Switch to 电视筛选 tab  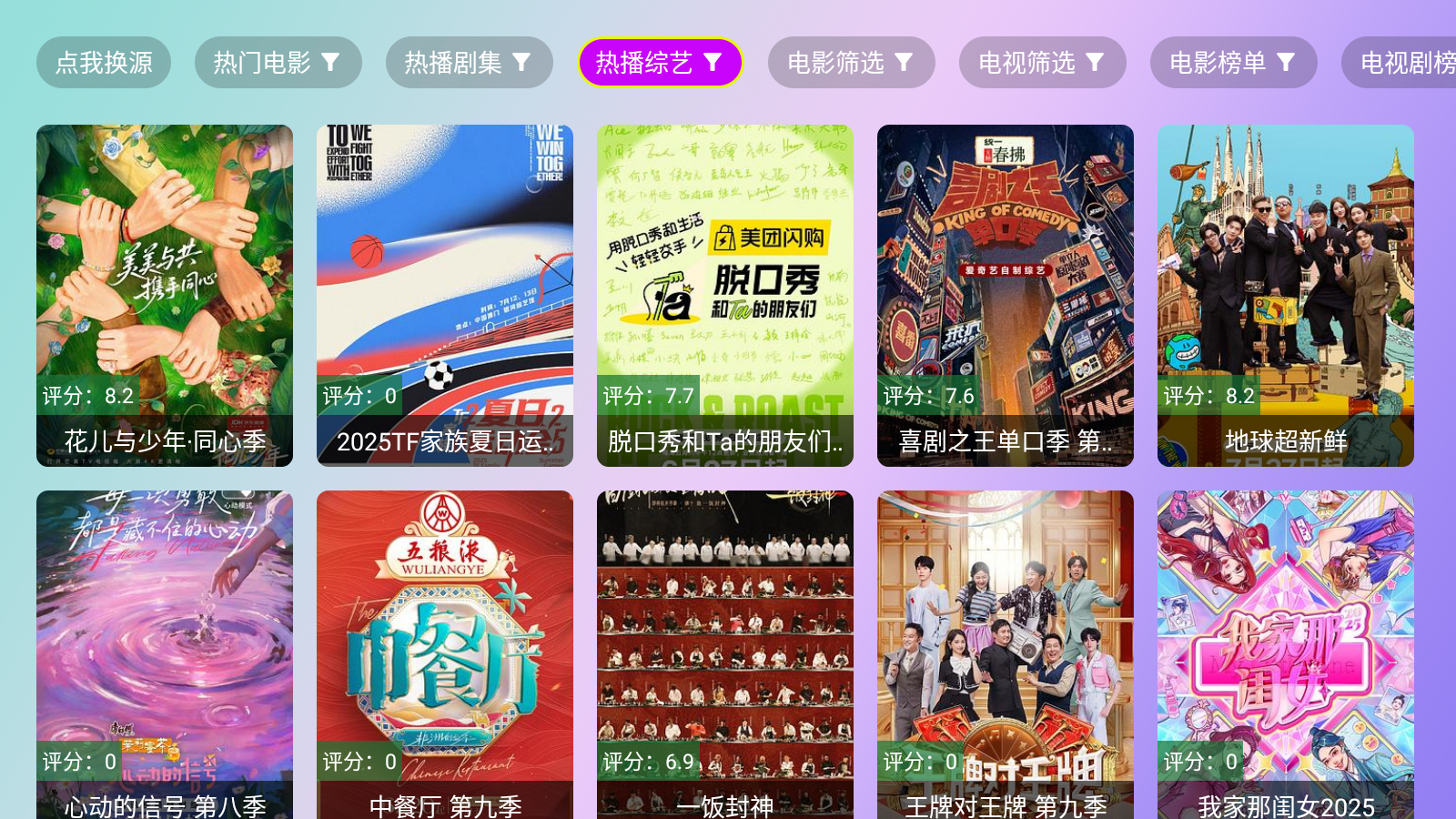(1042, 63)
